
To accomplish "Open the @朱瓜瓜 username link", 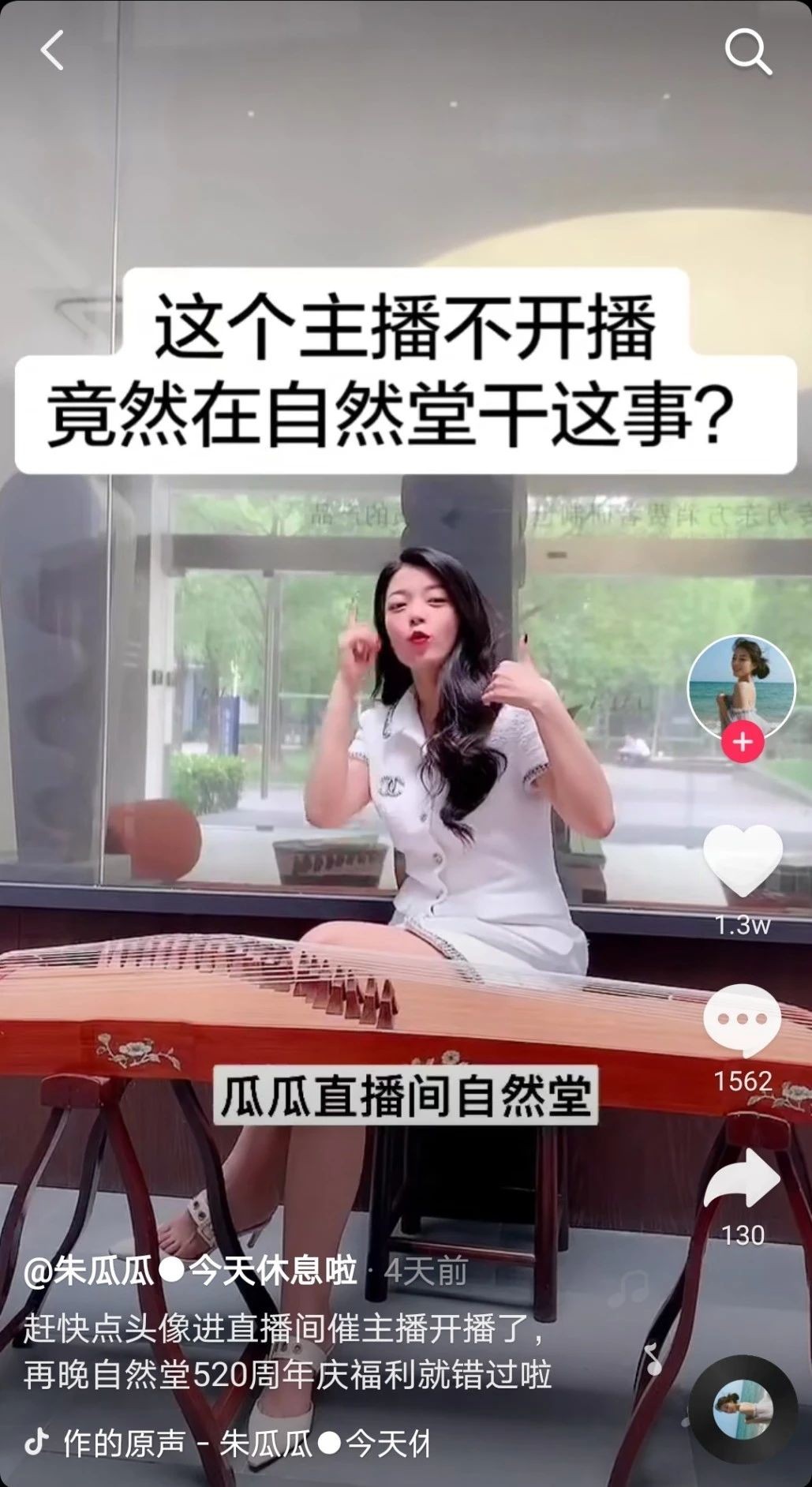I will coord(190,1271).
